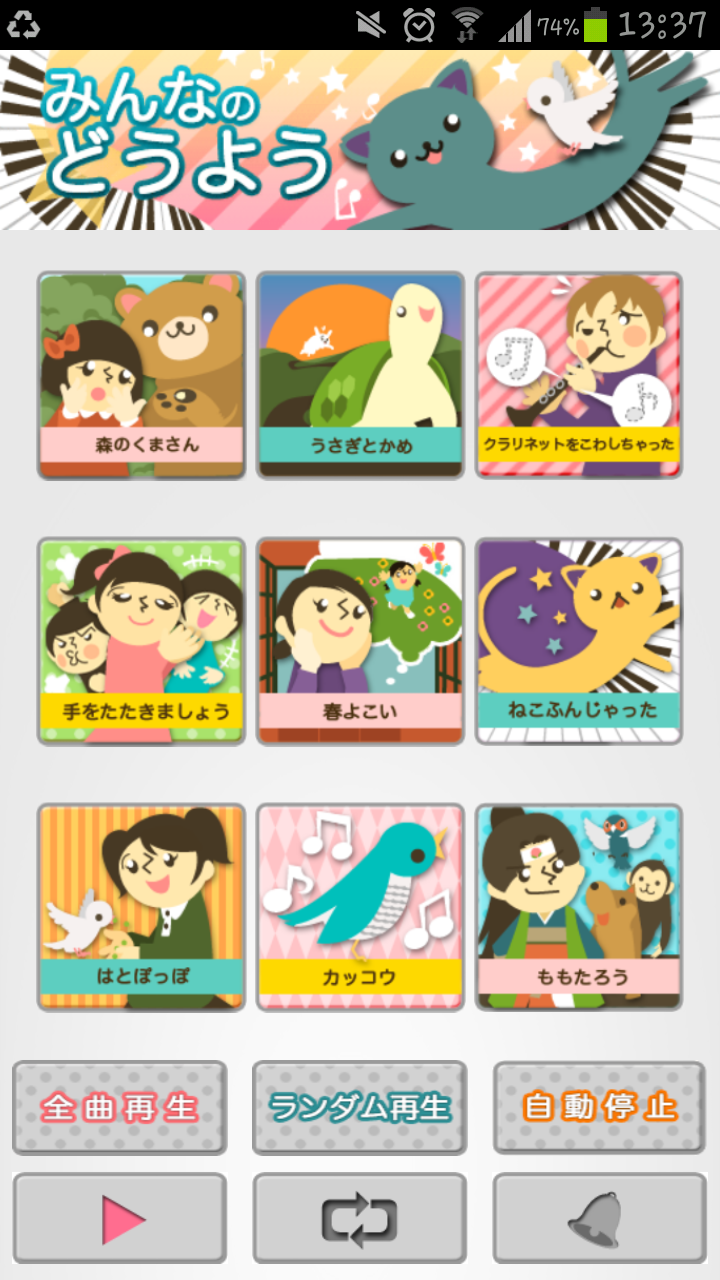720x1280 pixels.
Task: Play クラリネットをこわしちゃった song
Action: point(579,375)
